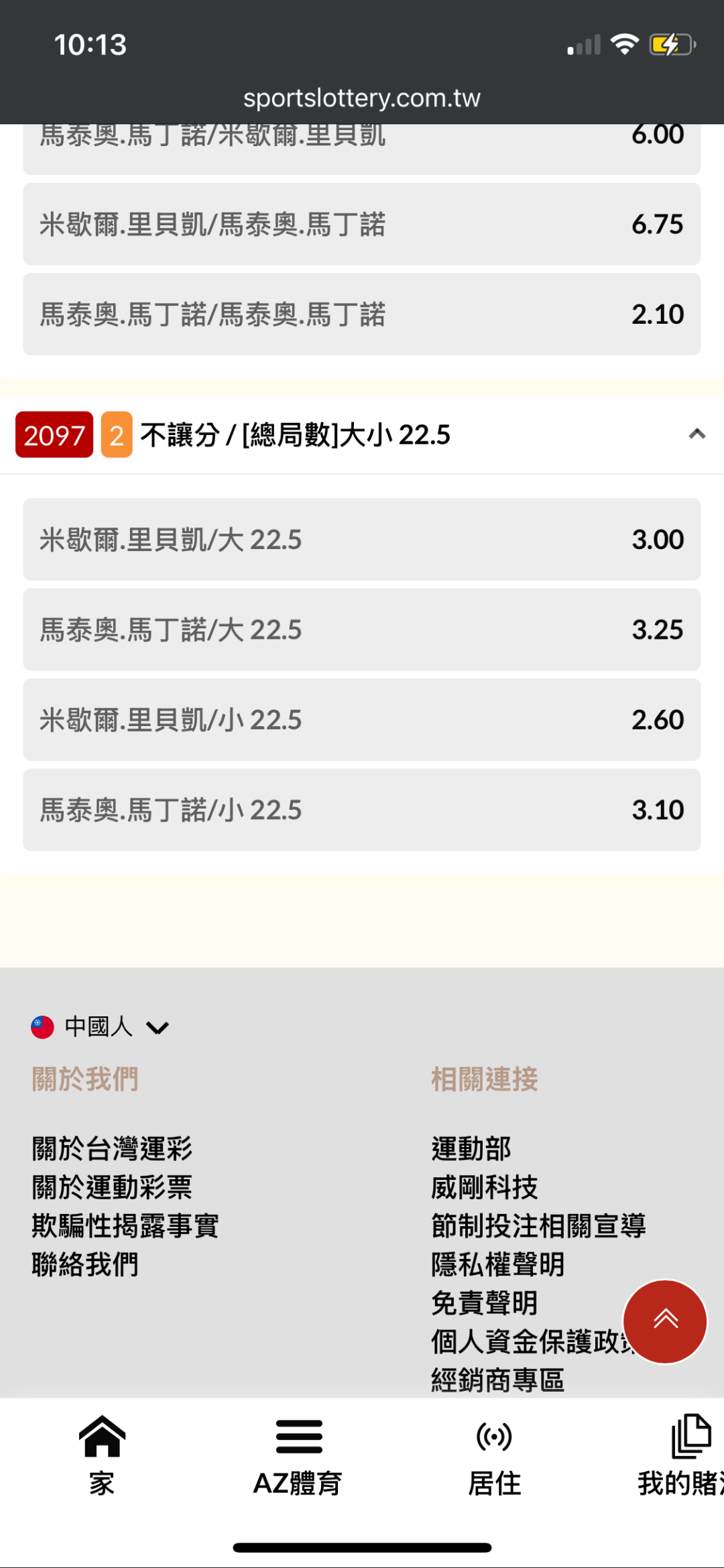
Task: Open 聯絡我們 link
Action: 85,1264
